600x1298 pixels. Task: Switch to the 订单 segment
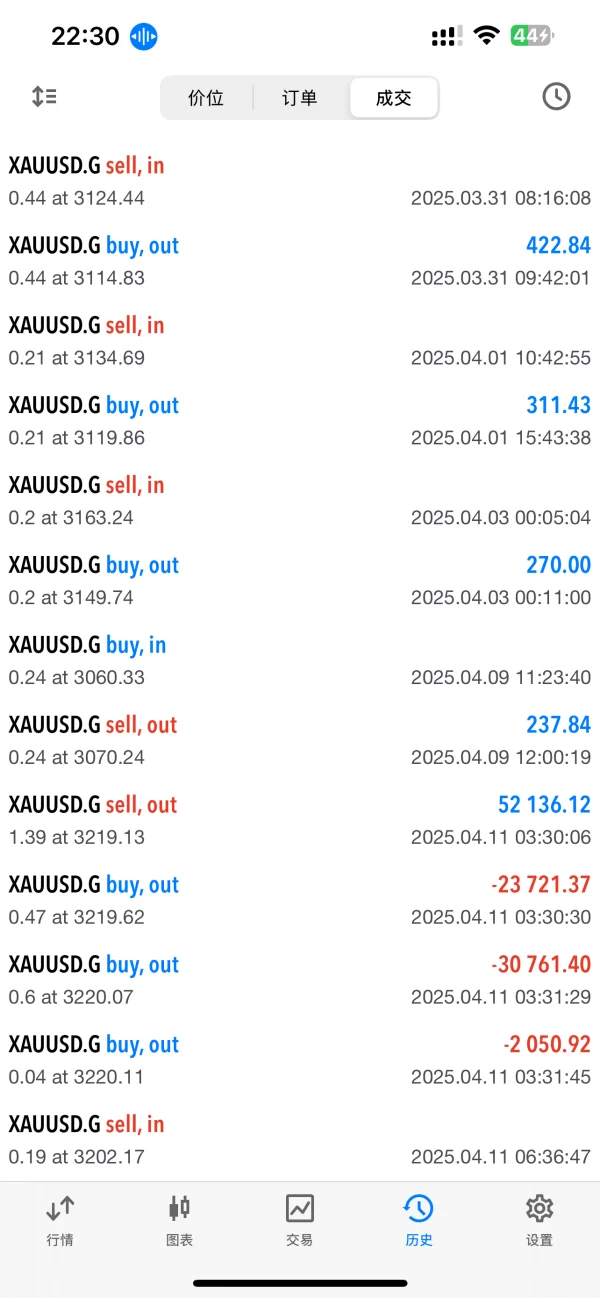[x=300, y=98]
